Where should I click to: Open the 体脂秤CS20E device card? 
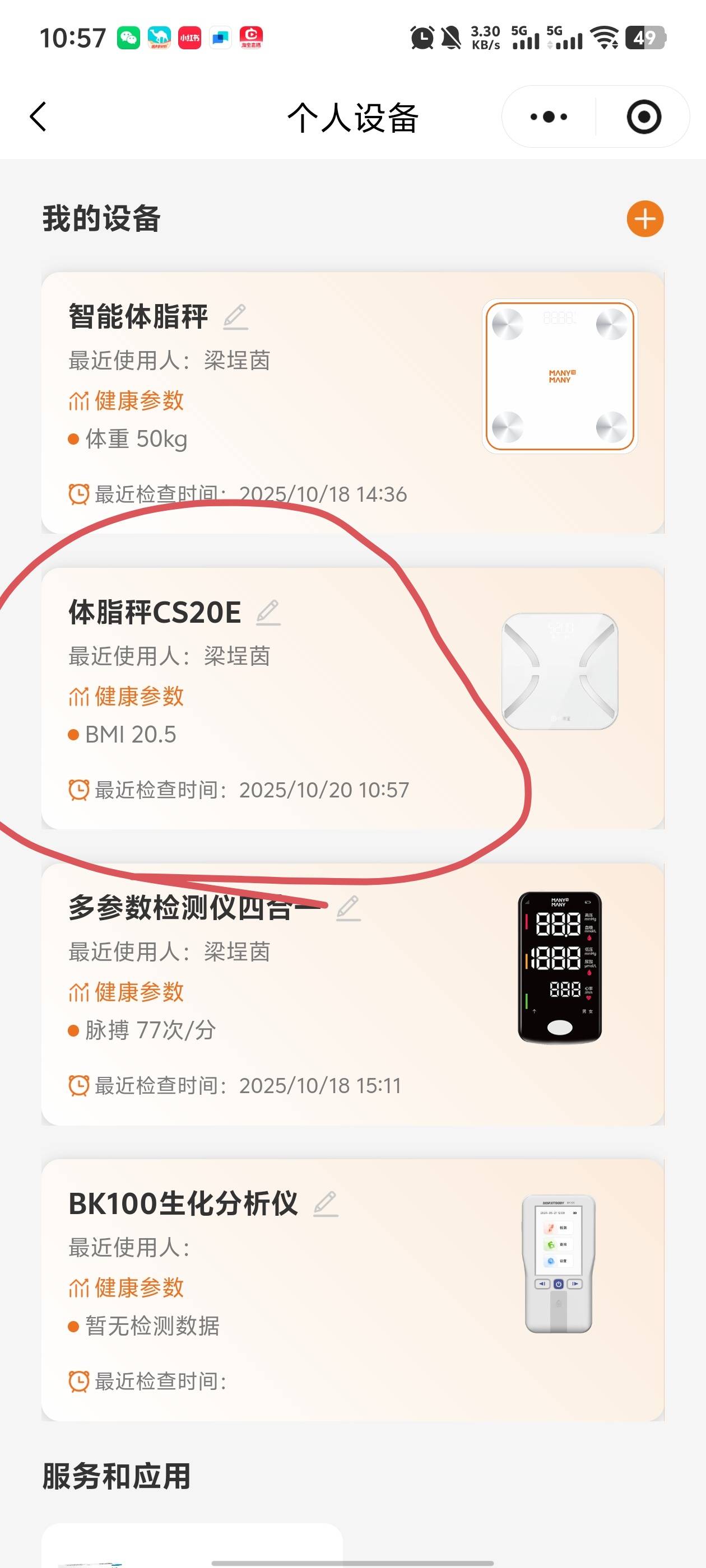click(x=352, y=698)
